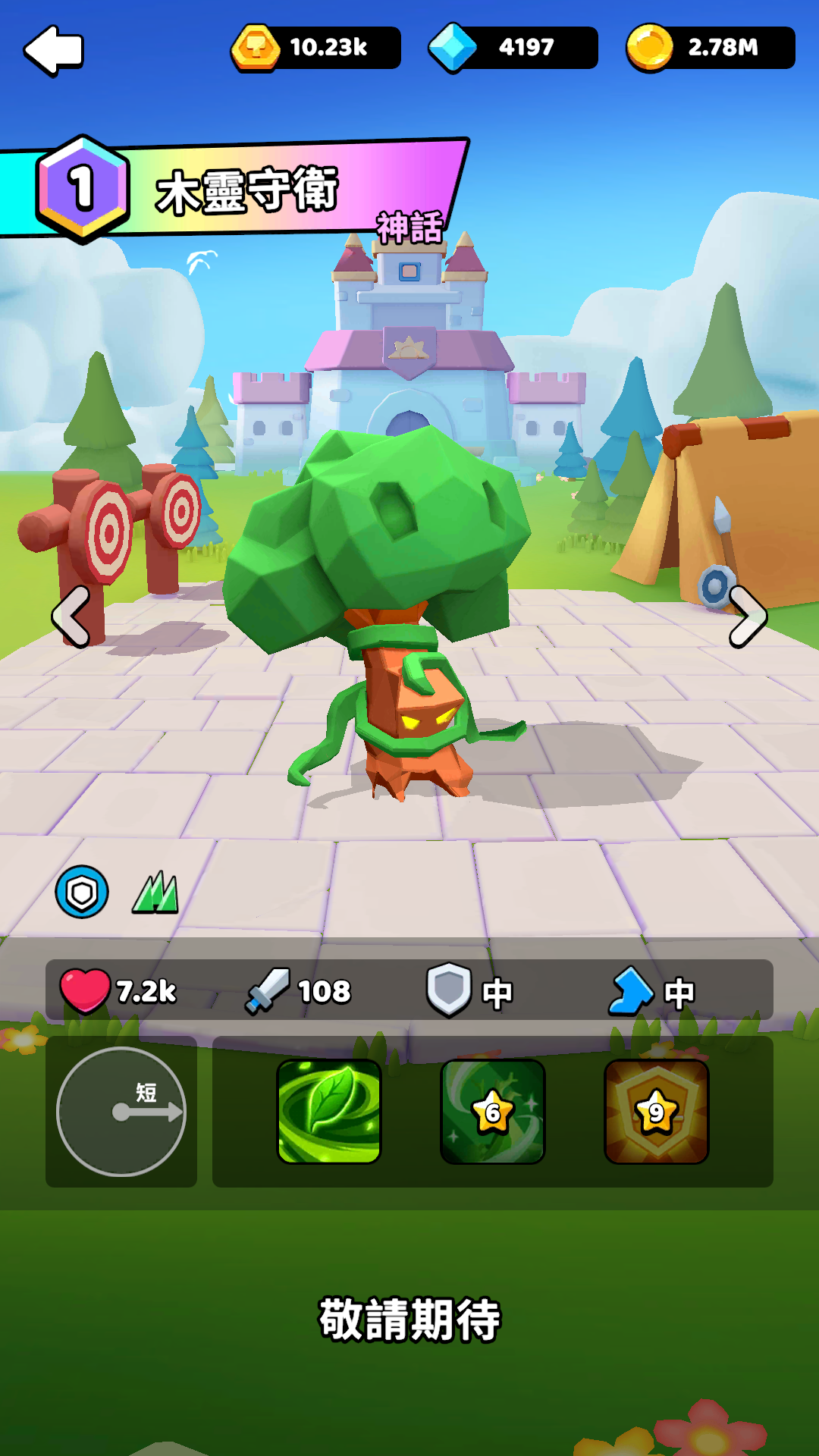
Task: Show the previous character
Action: click(x=71, y=617)
